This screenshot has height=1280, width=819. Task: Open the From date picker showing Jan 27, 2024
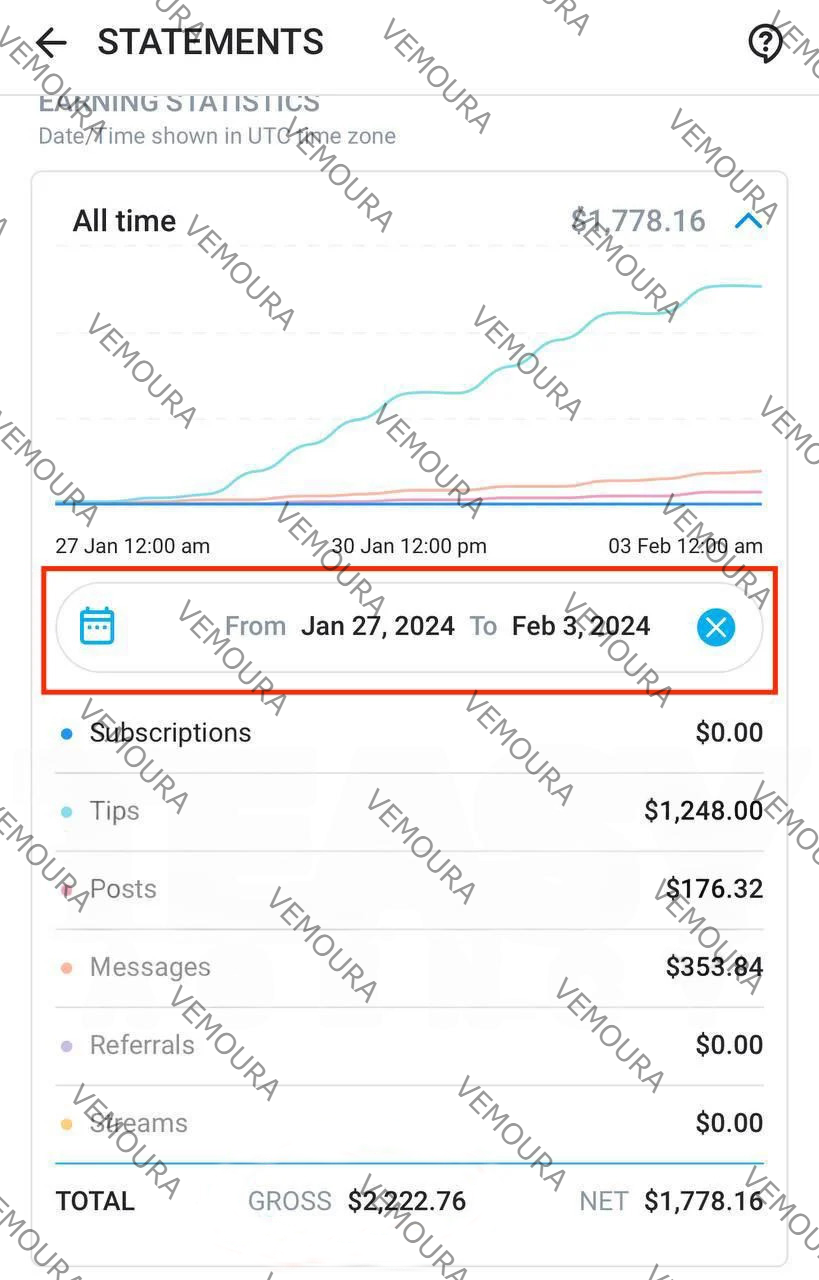pos(378,626)
